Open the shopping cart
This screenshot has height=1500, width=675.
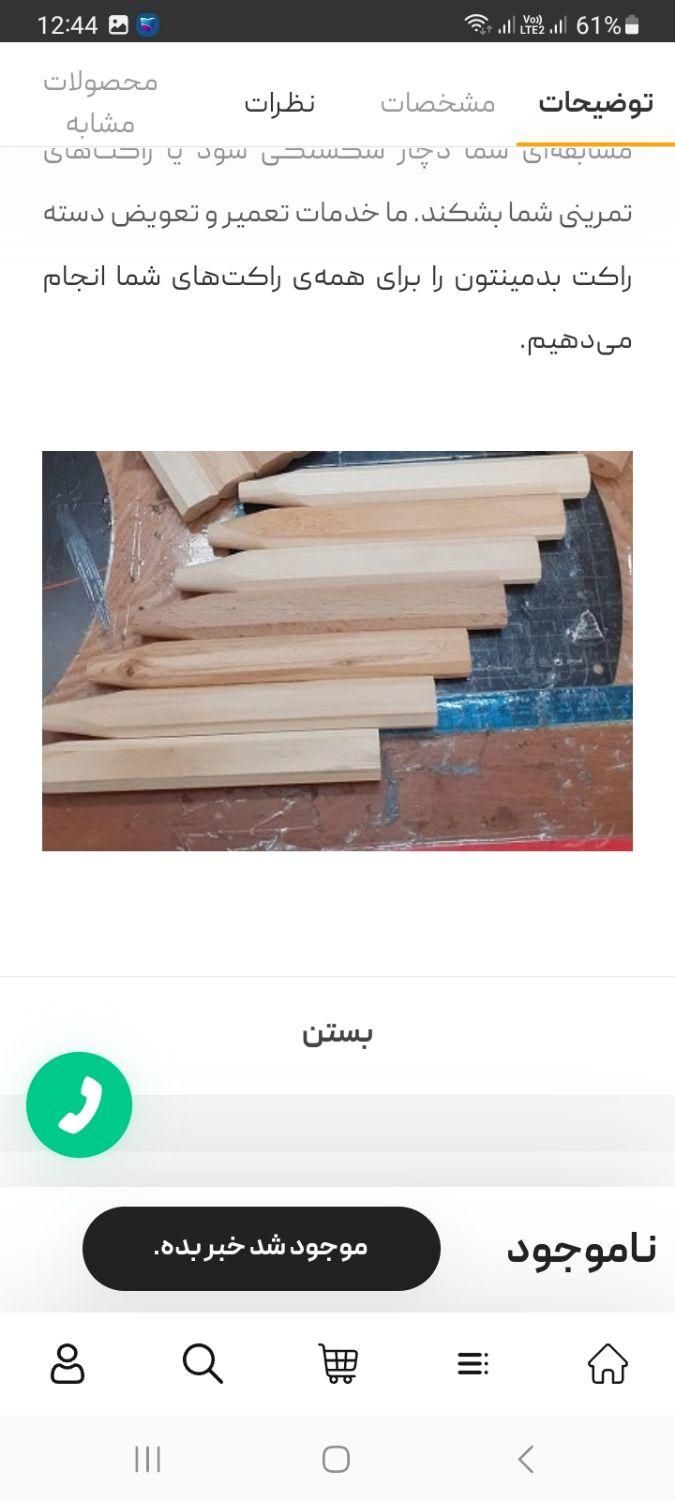pos(338,1363)
